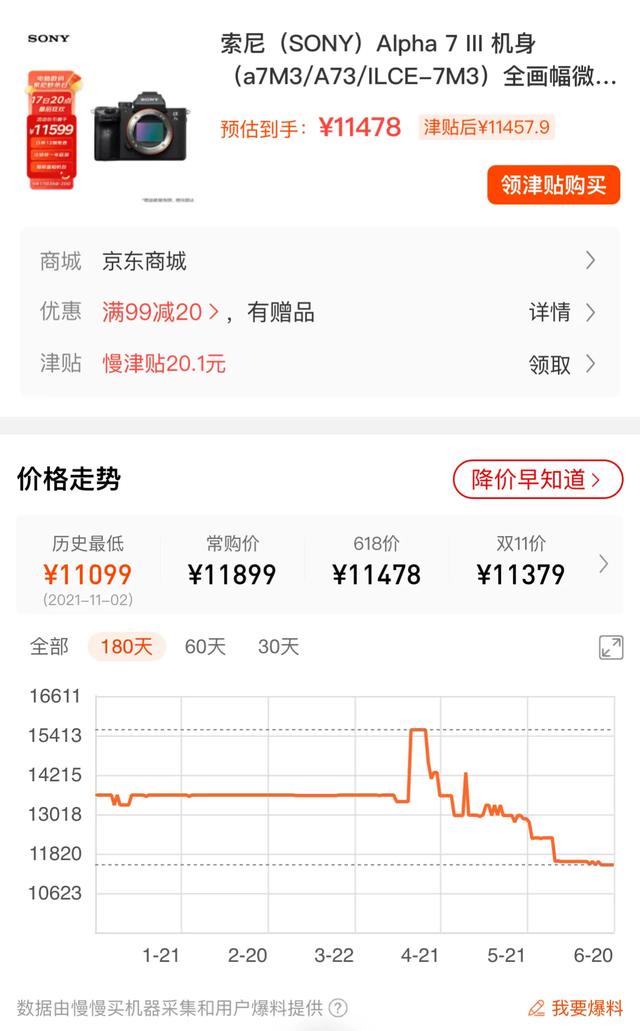
Task: Tap the 领津贴购买 button
Action: point(553,185)
